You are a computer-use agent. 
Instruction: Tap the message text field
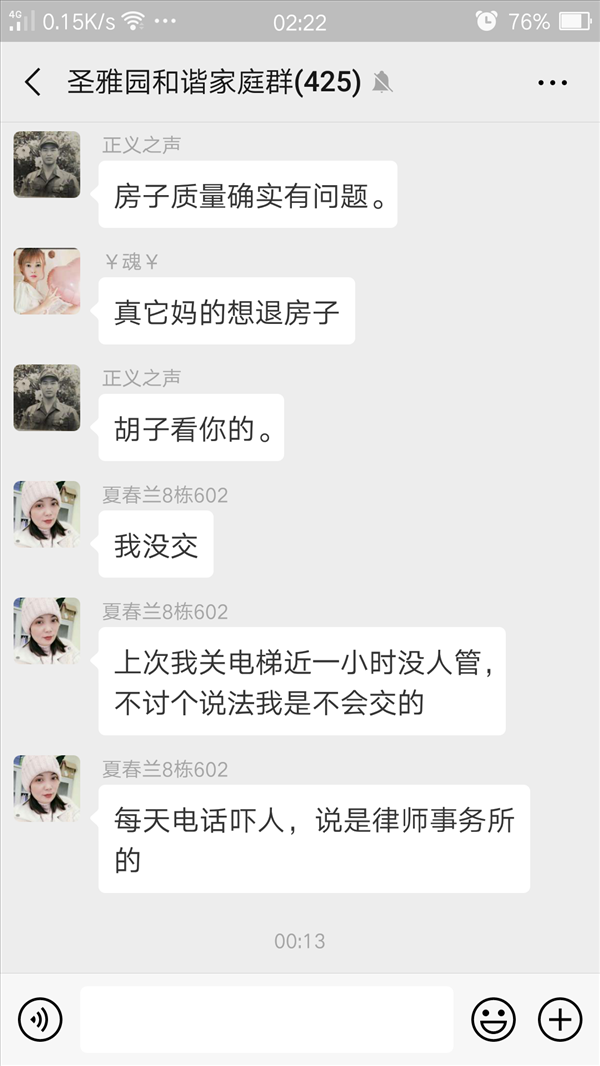pos(266,1019)
